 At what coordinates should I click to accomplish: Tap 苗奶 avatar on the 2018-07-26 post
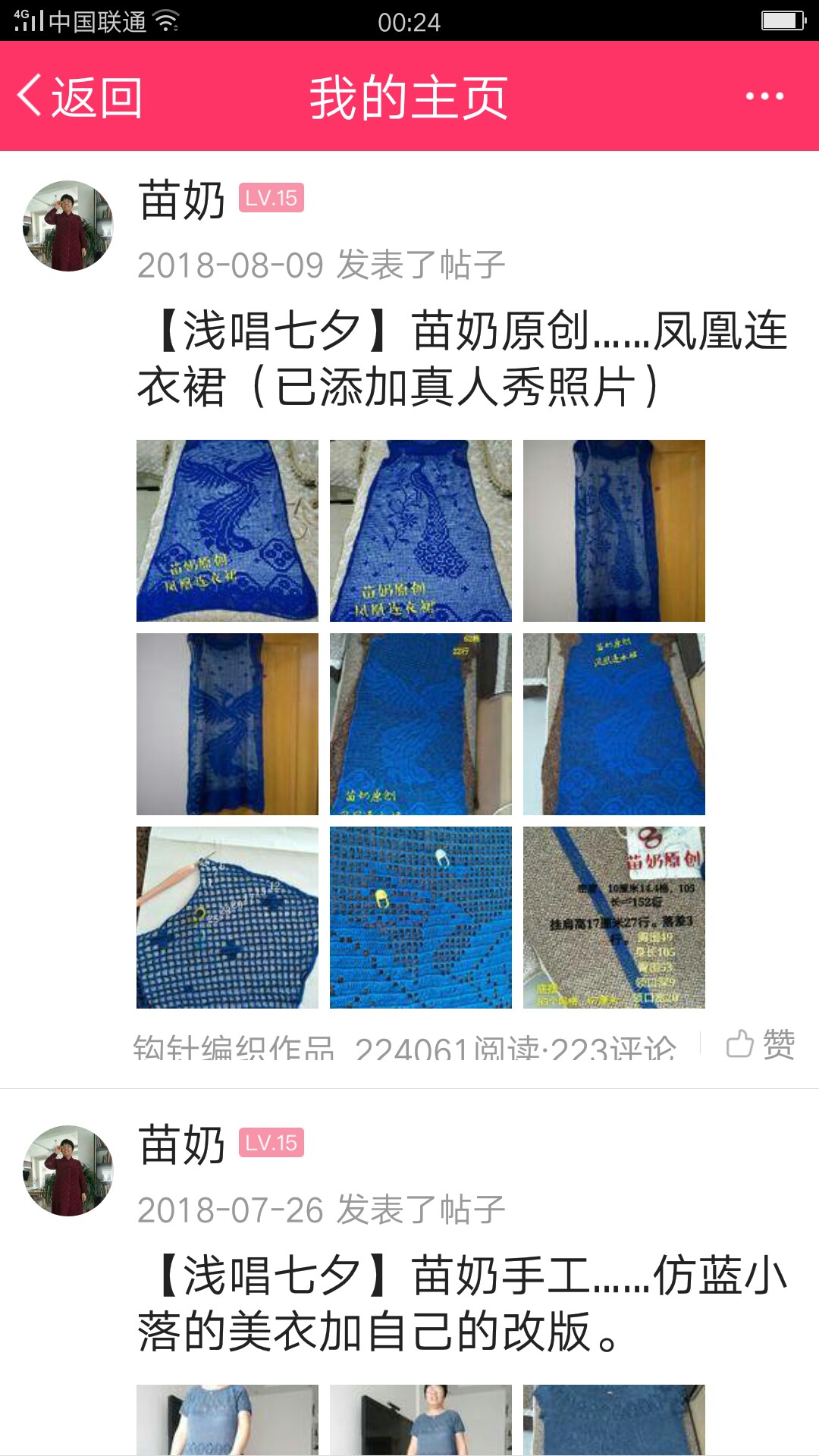pyautogui.click(x=68, y=1171)
